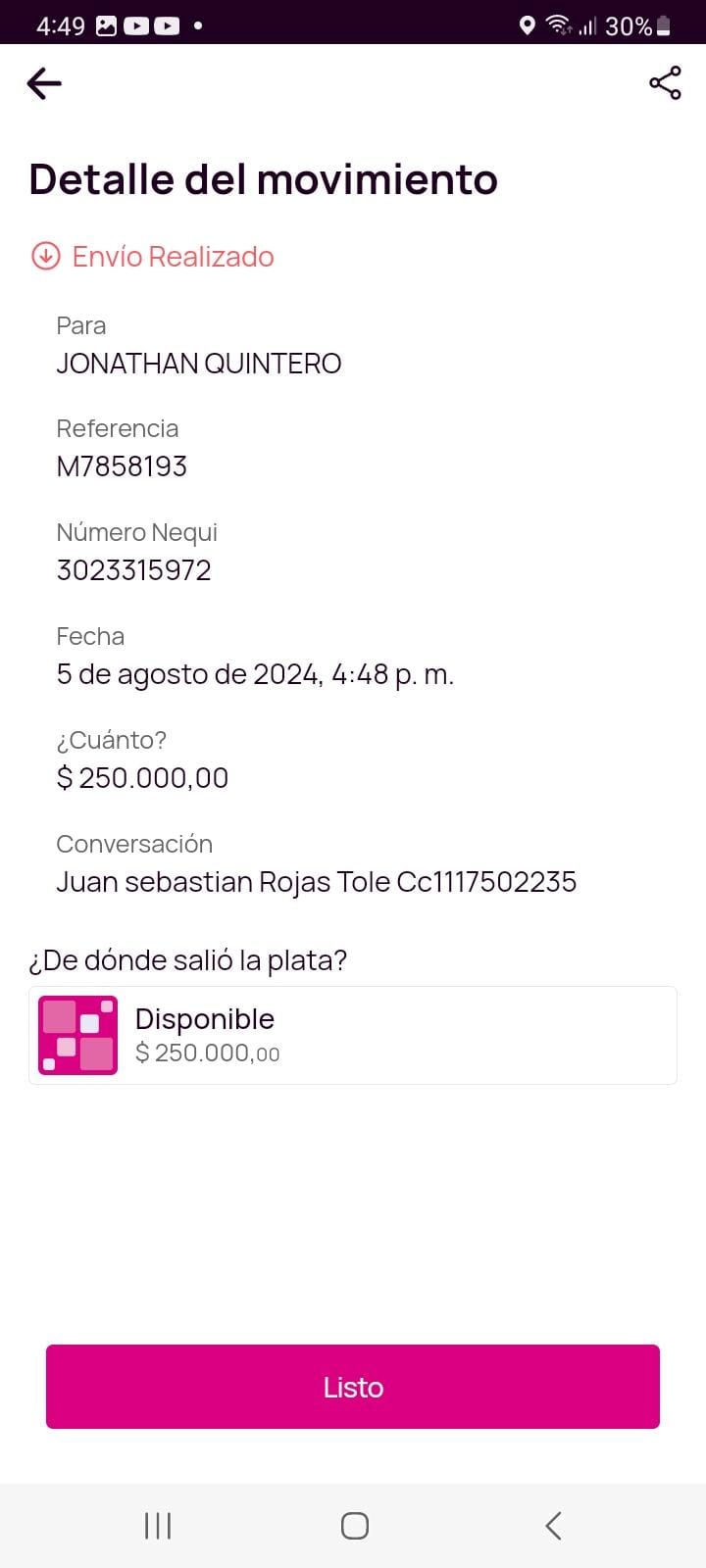This screenshot has height=1568, width=706.
Task: Go to the phone home screen
Action: [354, 1525]
